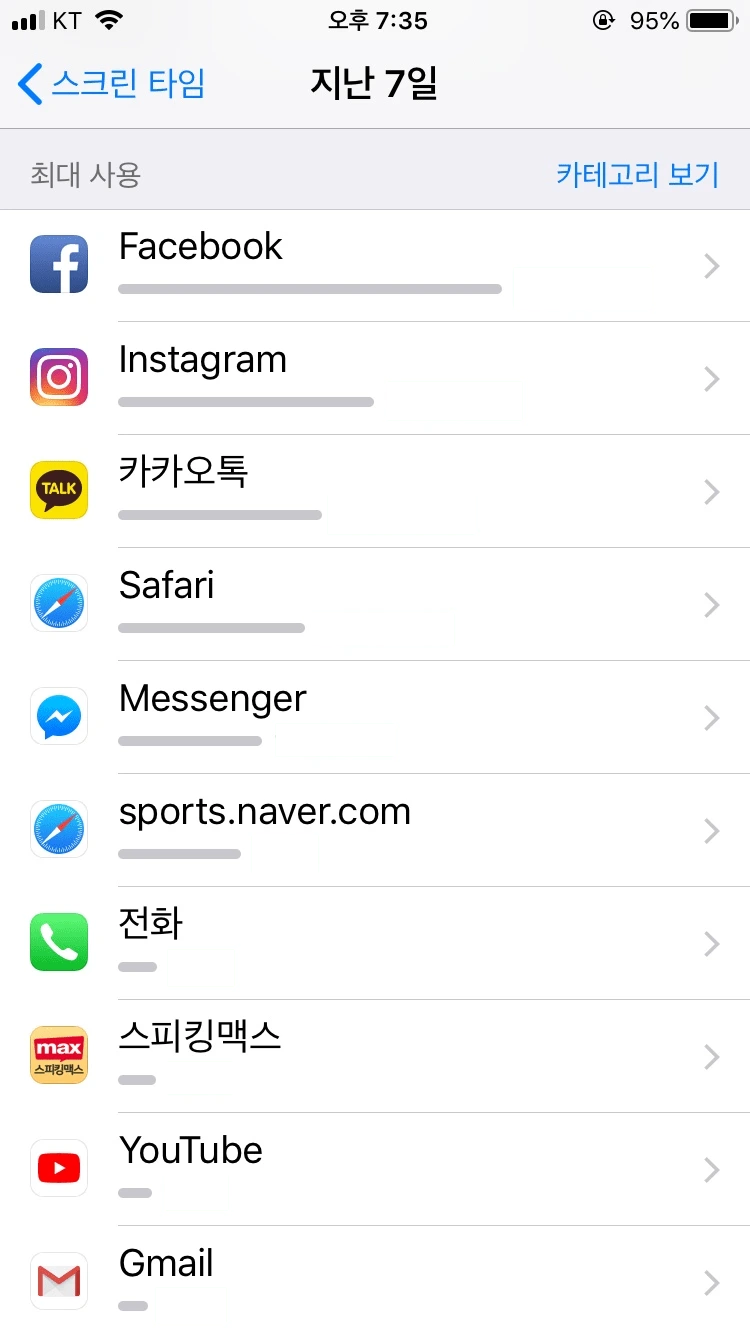The height and width of the screenshot is (1334, 750).
Task: Open the YouTube detail arrow
Action: click(x=711, y=1170)
